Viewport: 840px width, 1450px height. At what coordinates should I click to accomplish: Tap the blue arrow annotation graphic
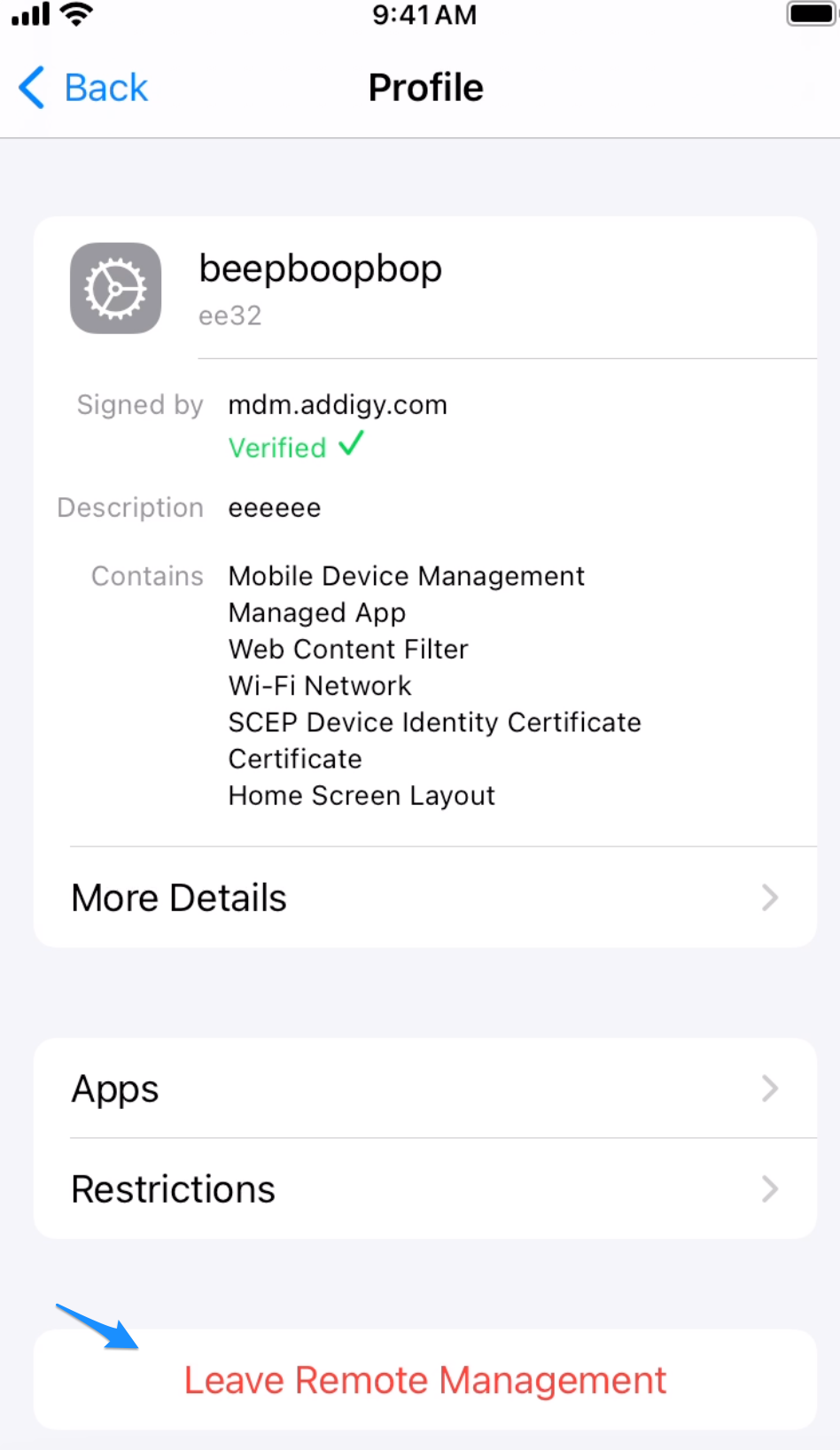click(x=96, y=1325)
